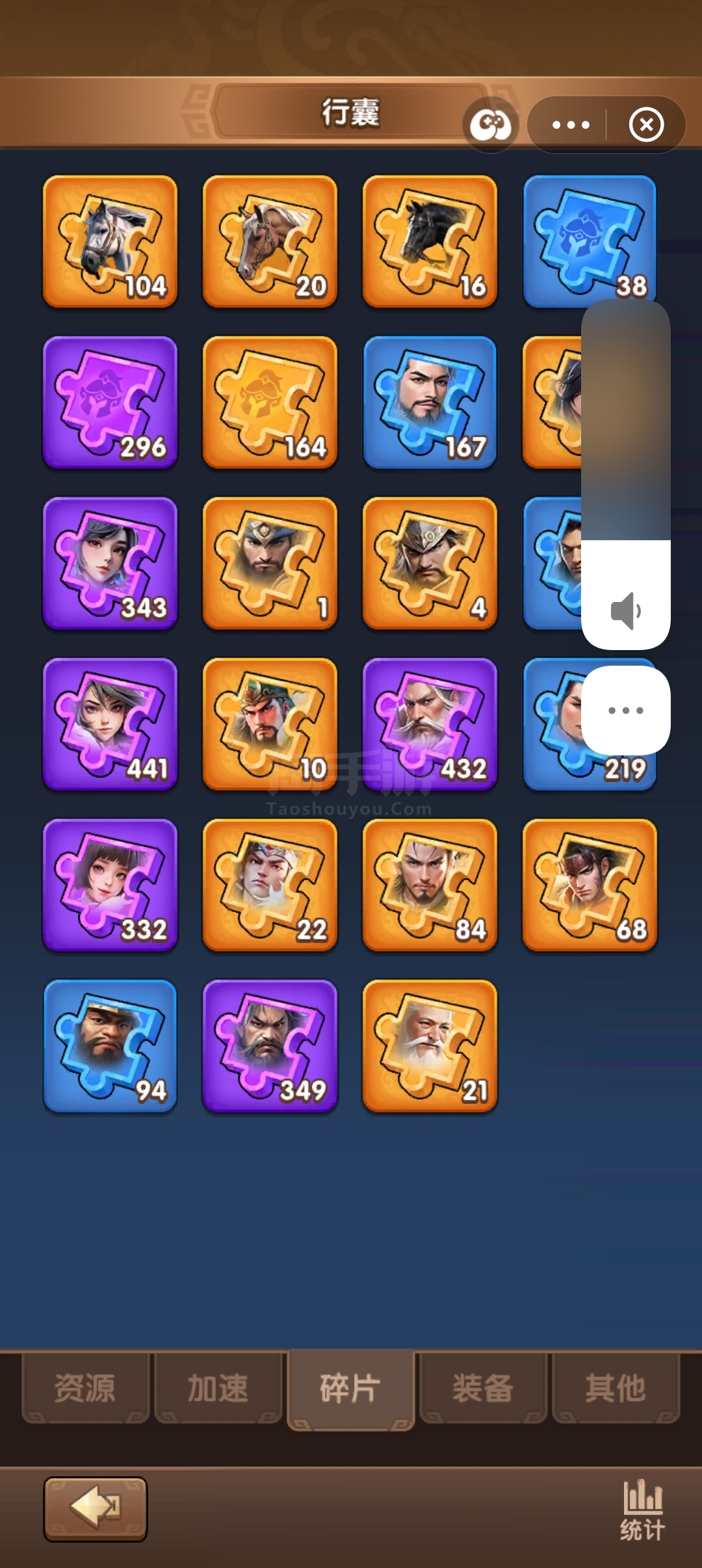Switch to the 资源 tab

tap(85, 1389)
